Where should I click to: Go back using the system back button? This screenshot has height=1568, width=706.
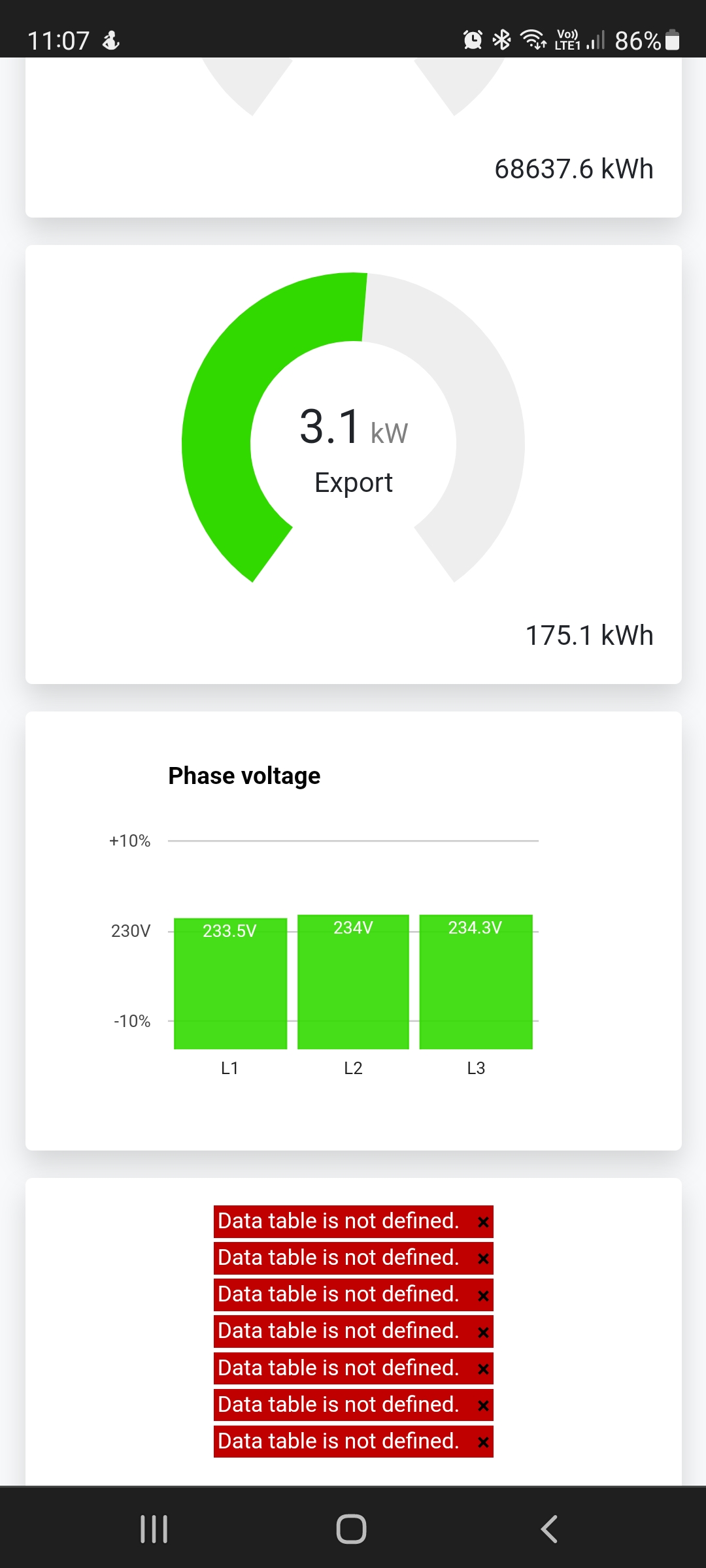click(x=549, y=1529)
